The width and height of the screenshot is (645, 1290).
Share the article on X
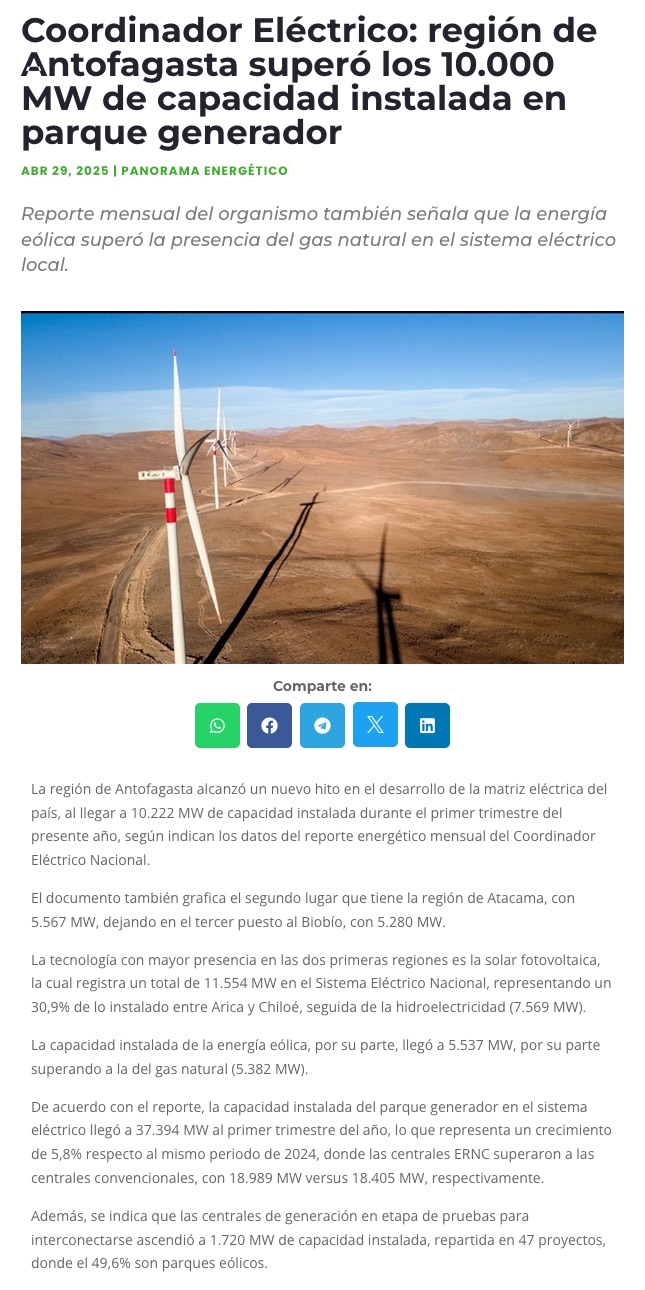[x=375, y=725]
